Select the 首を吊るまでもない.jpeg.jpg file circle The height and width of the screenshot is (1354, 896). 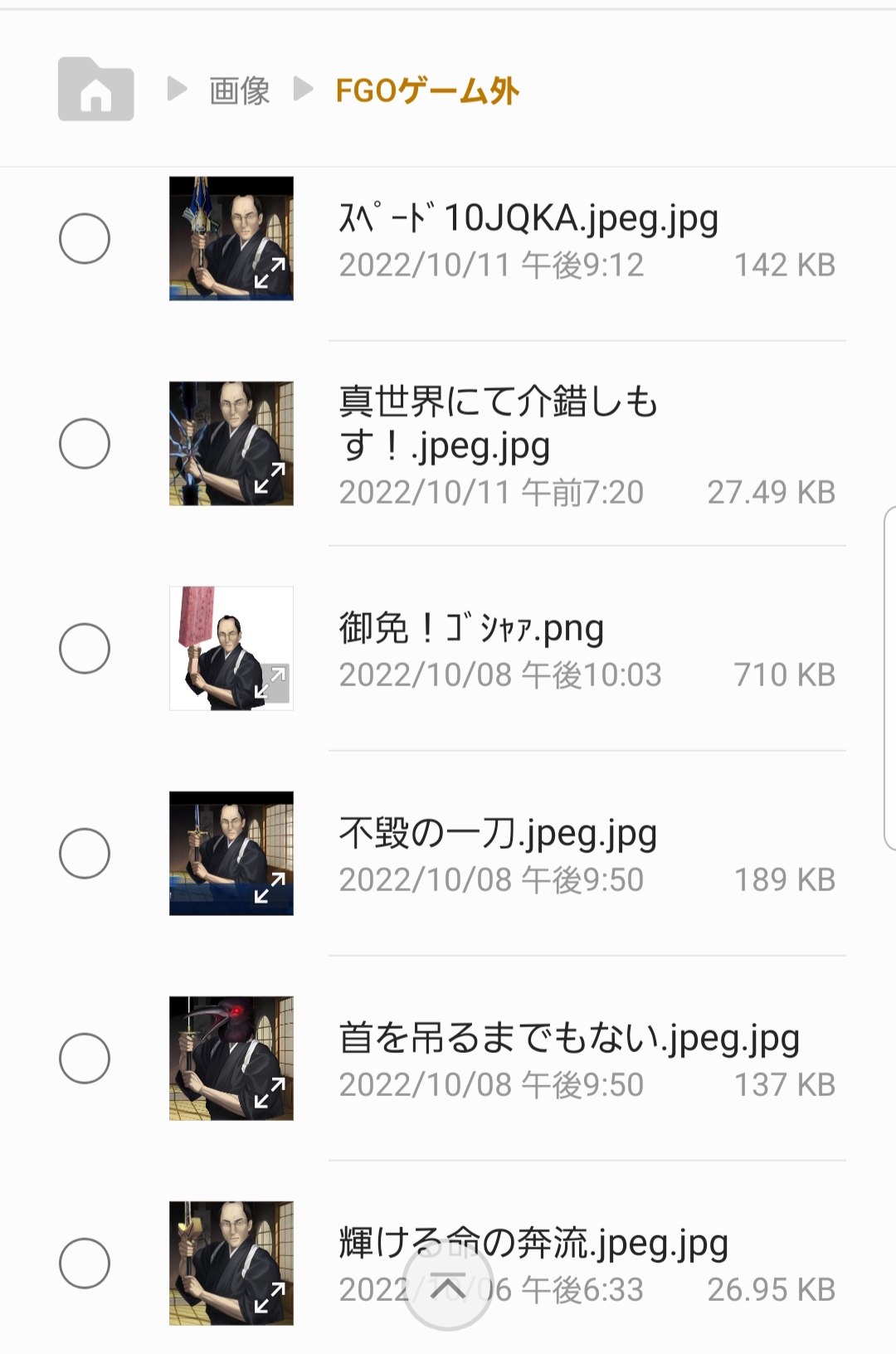click(85, 1059)
